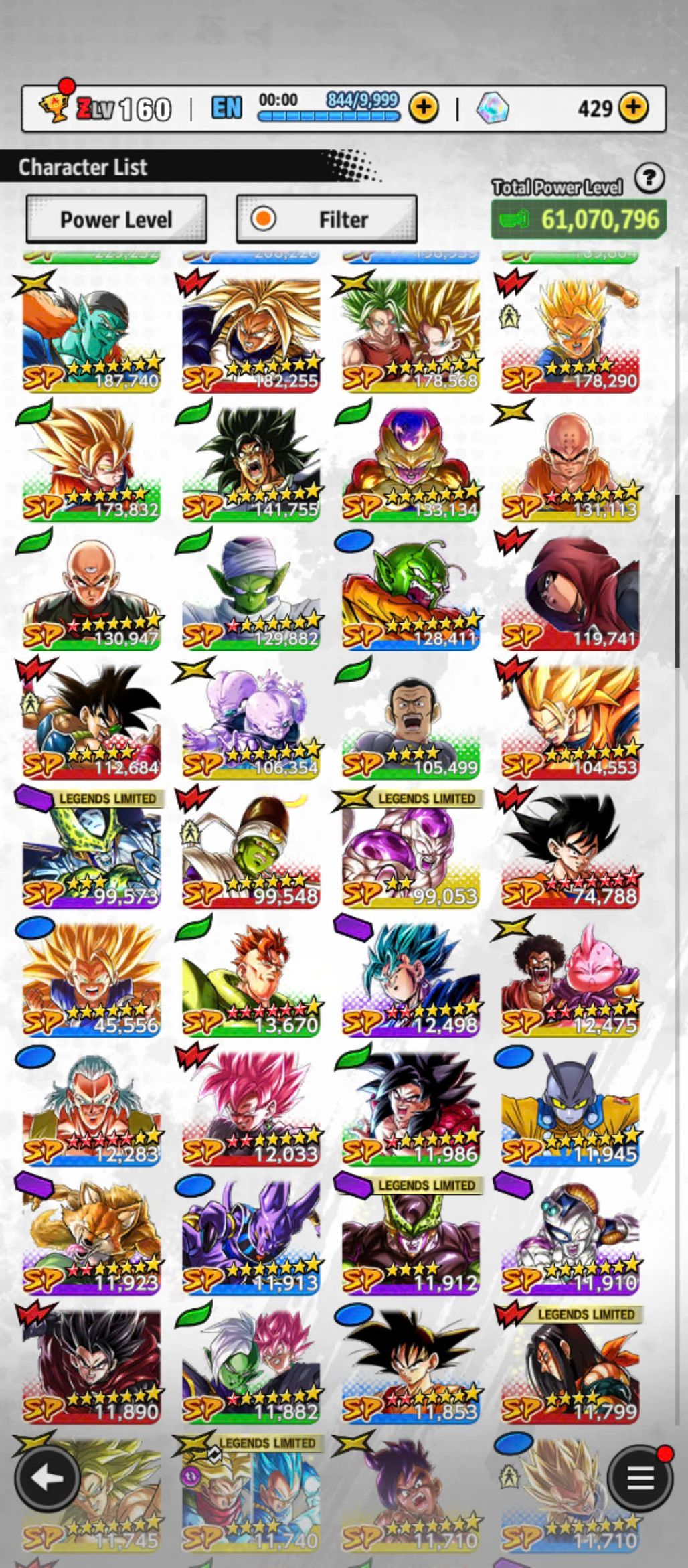Image resolution: width=688 pixels, height=1568 pixels.
Task: View the character with power 11,945
Action: point(570,1108)
